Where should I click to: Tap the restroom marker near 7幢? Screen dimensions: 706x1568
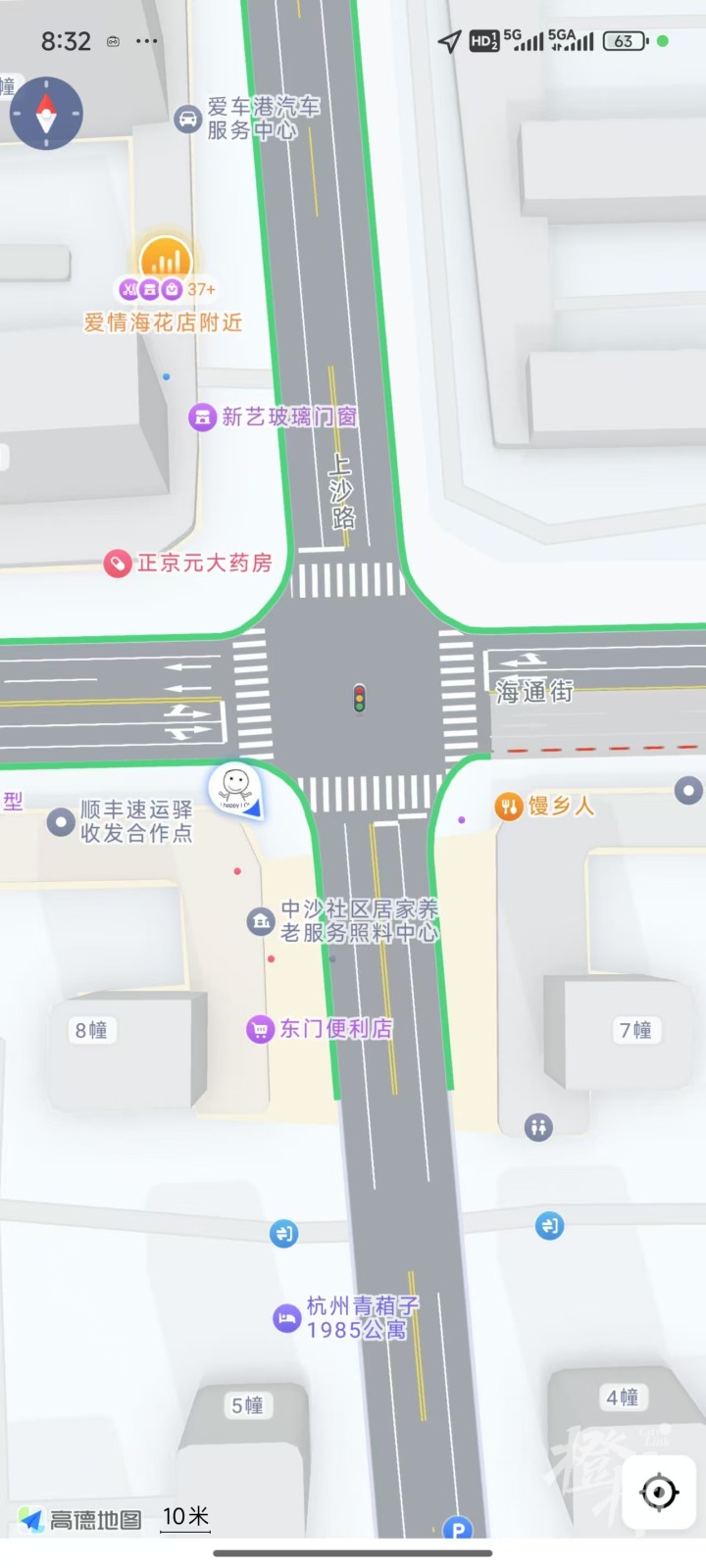(537, 1127)
